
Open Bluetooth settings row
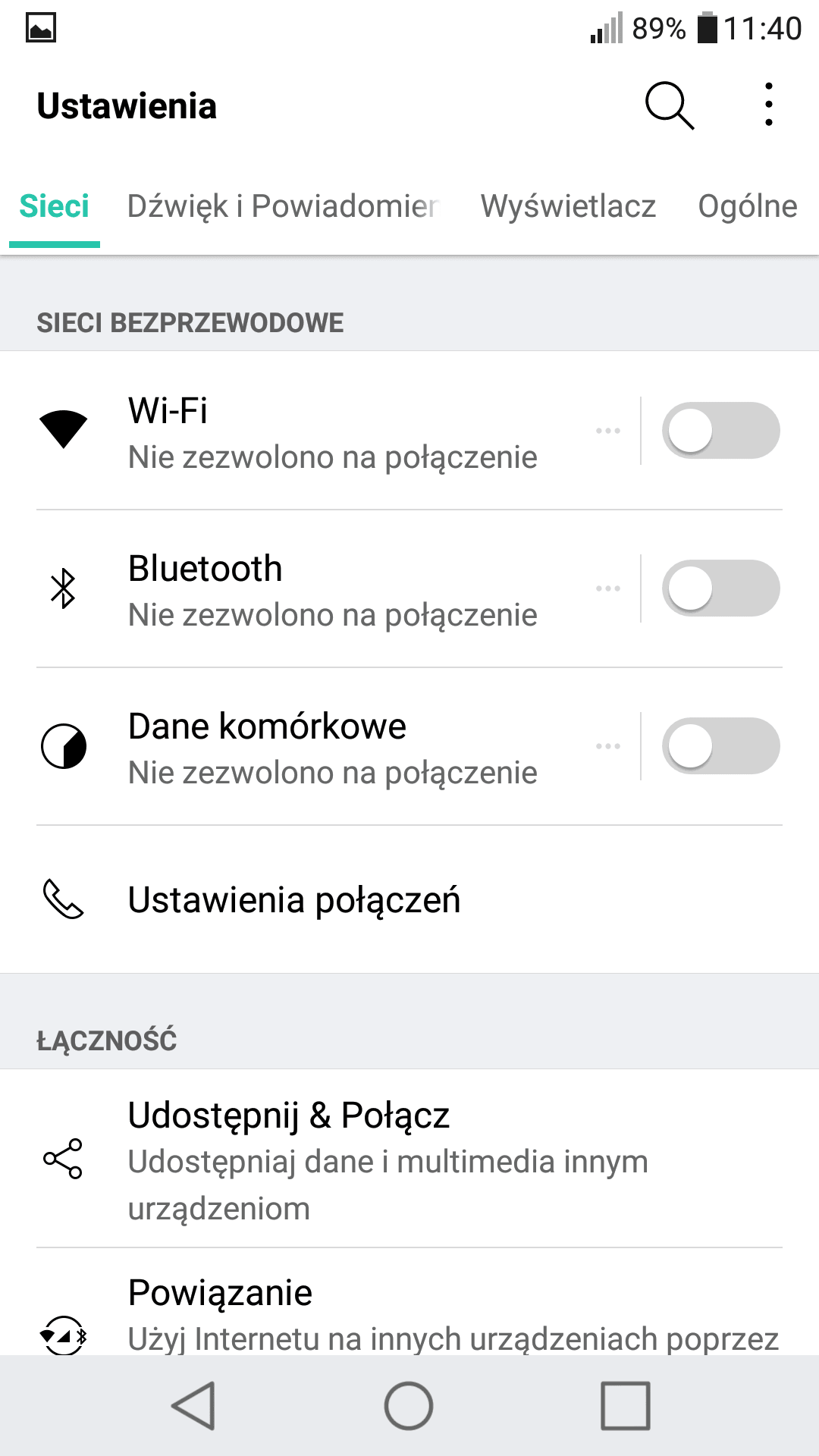tap(320, 588)
